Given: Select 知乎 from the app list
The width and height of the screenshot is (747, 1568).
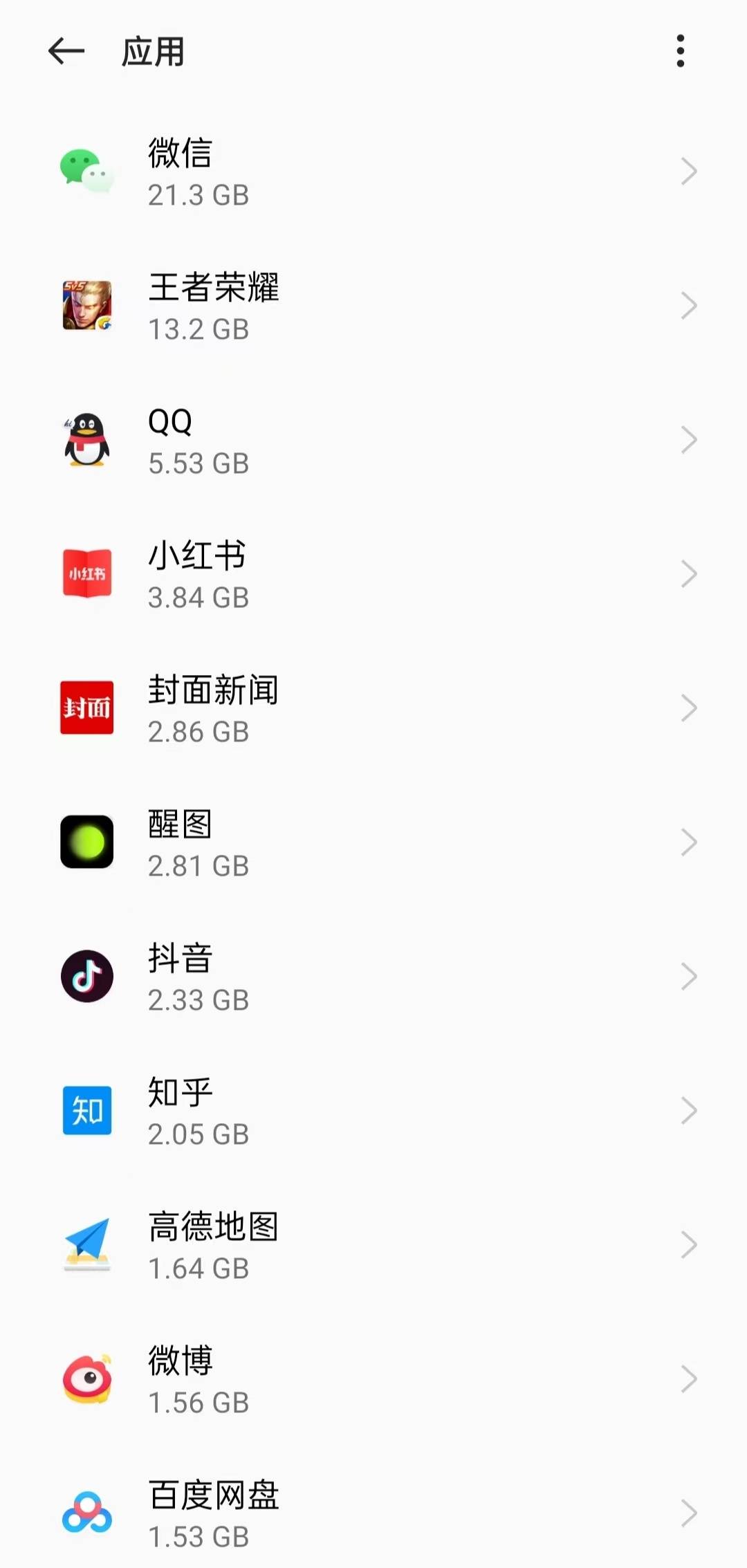Looking at the screenshot, I should point(373,1111).
